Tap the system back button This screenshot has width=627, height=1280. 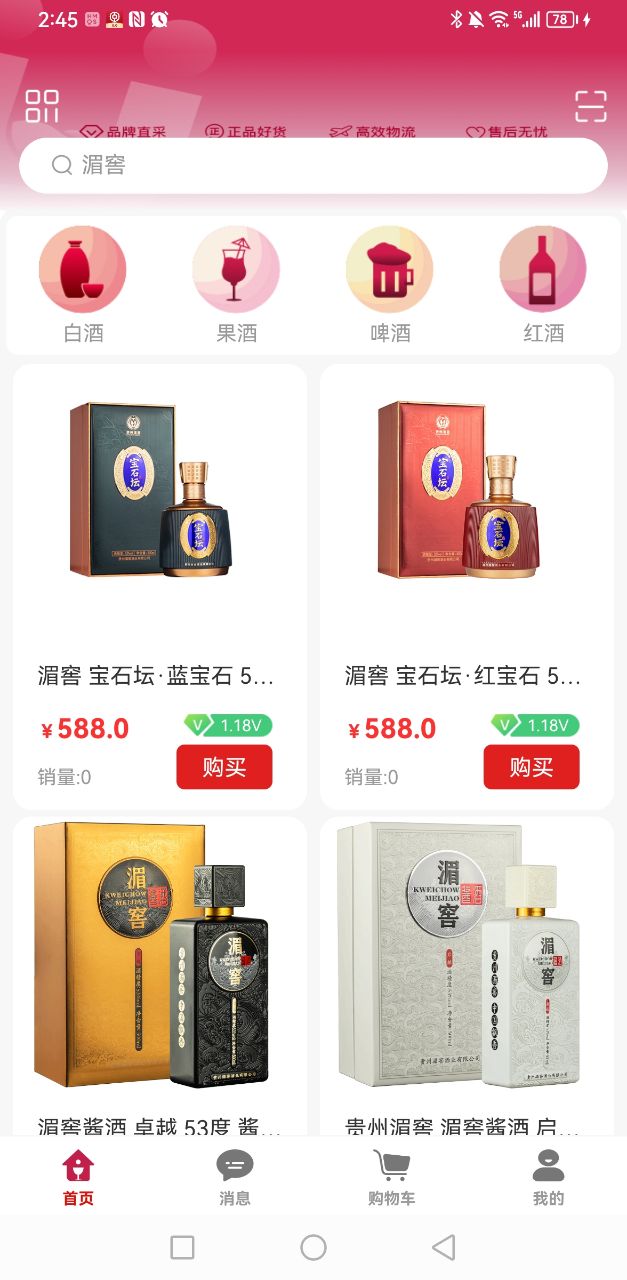pos(443,1247)
